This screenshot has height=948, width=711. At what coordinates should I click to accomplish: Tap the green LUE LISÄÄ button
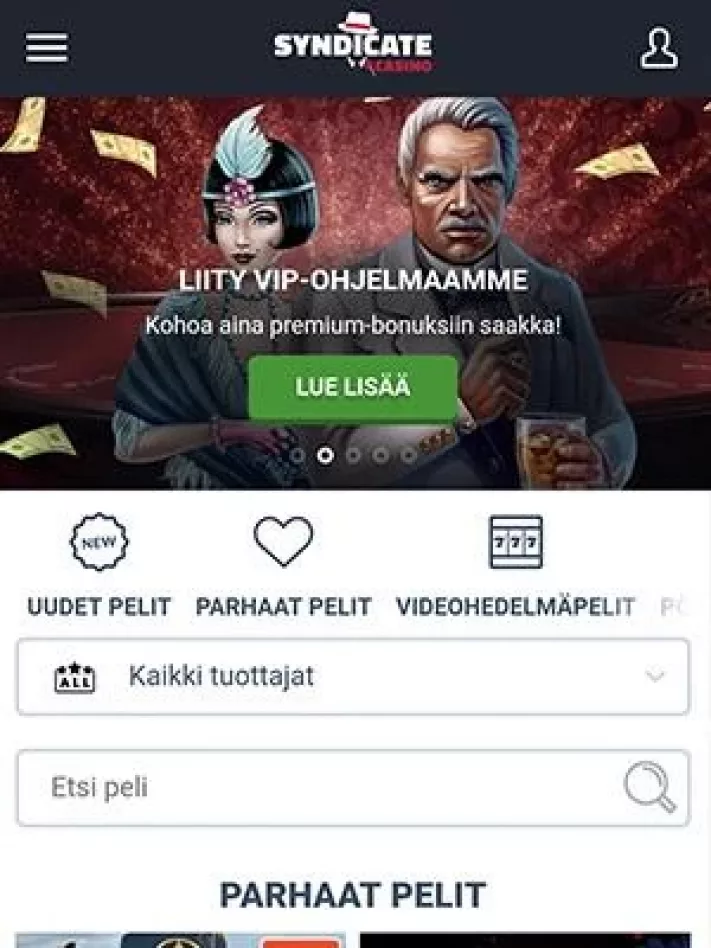pos(353,388)
